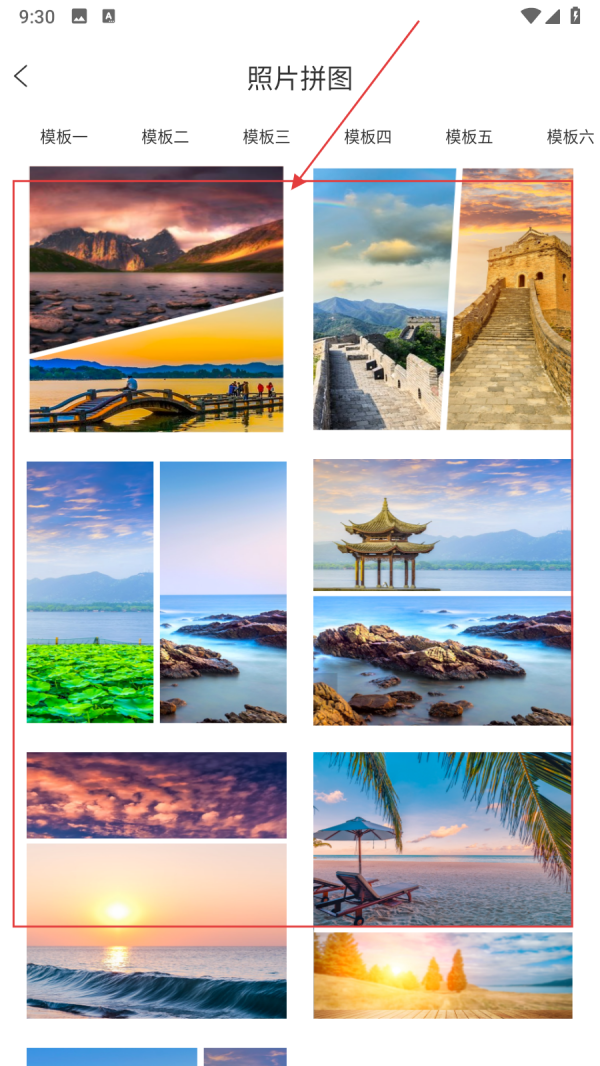The width and height of the screenshot is (600, 1066).
Task: Choose the diagonal mountain lake and bridge template
Action: pos(156,299)
